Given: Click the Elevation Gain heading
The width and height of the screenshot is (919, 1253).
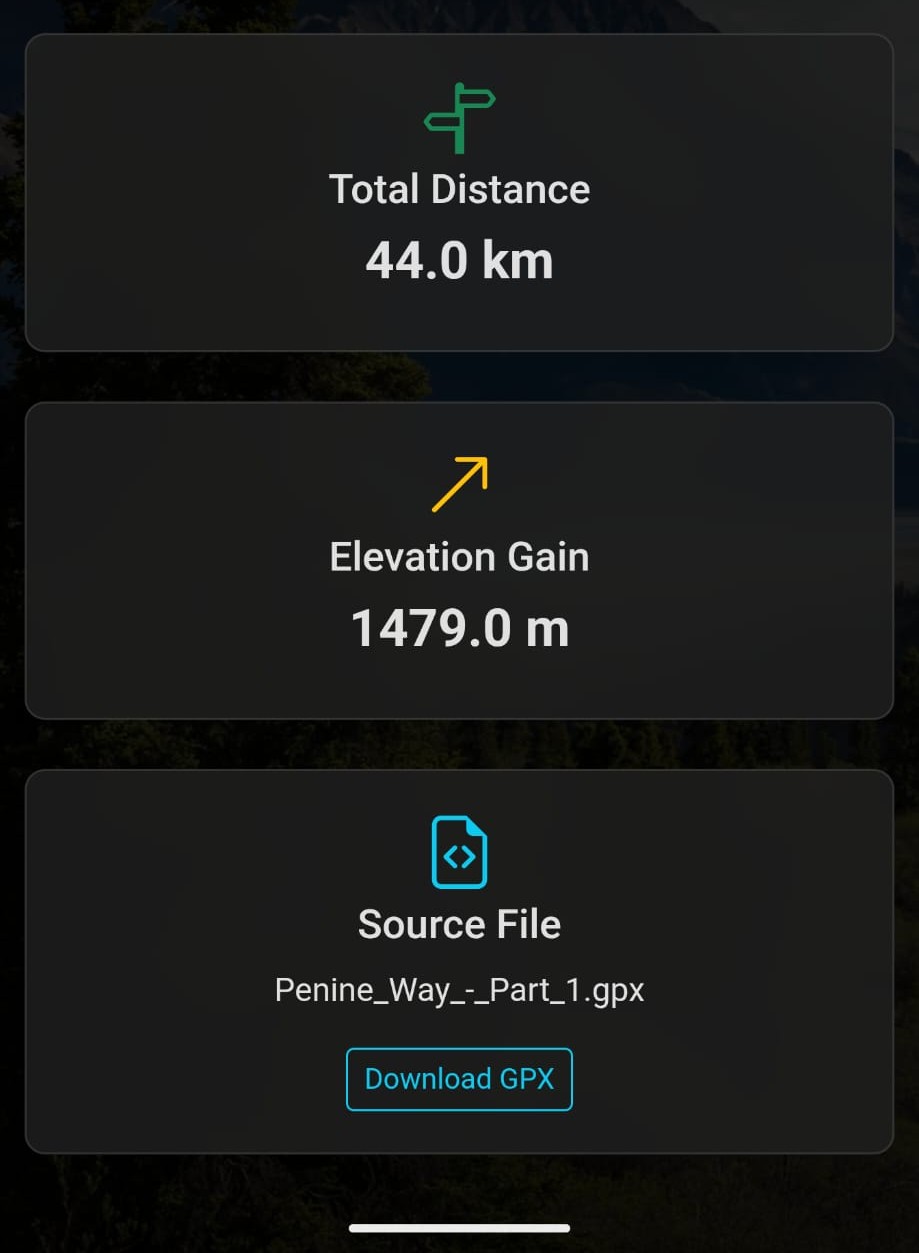Looking at the screenshot, I should 459,557.
